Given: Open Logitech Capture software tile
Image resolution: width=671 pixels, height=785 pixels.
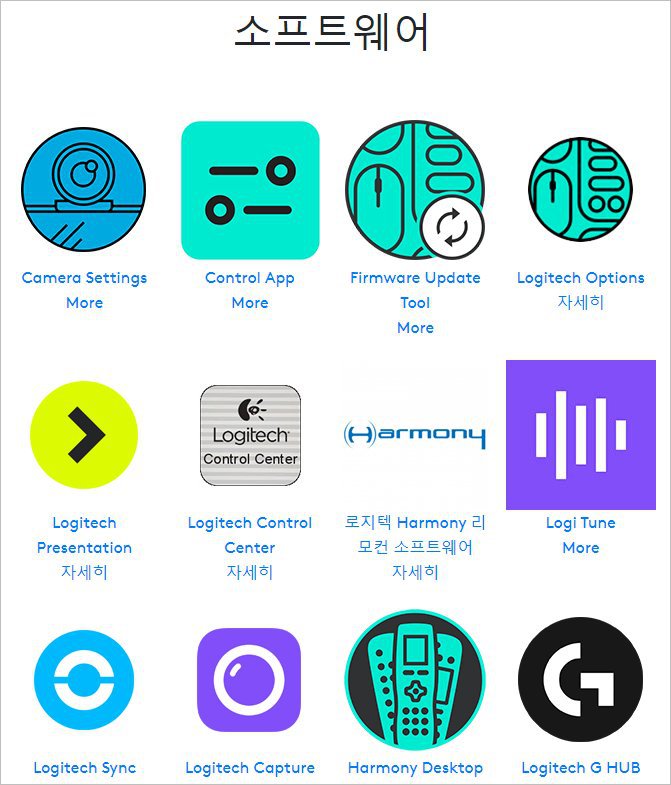Looking at the screenshot, I should 250,680.
